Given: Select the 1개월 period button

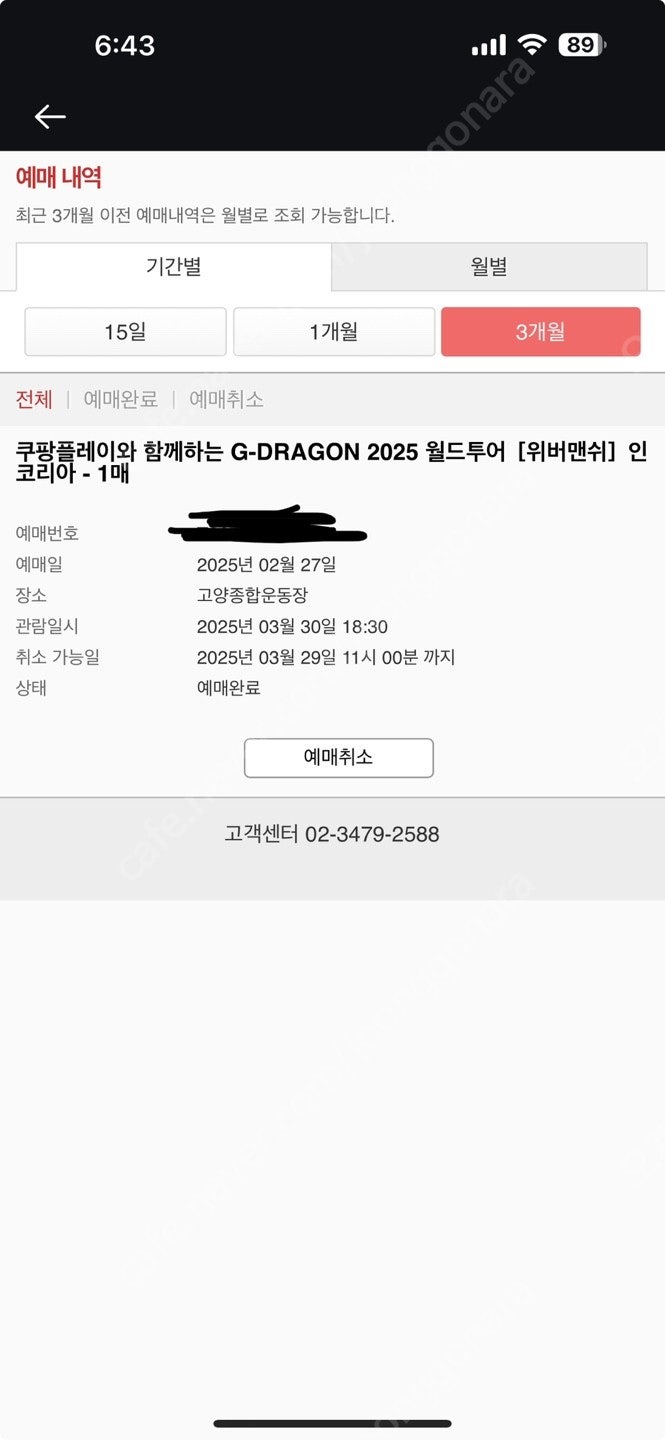Looking at the screenshot, I should (334, 332).
